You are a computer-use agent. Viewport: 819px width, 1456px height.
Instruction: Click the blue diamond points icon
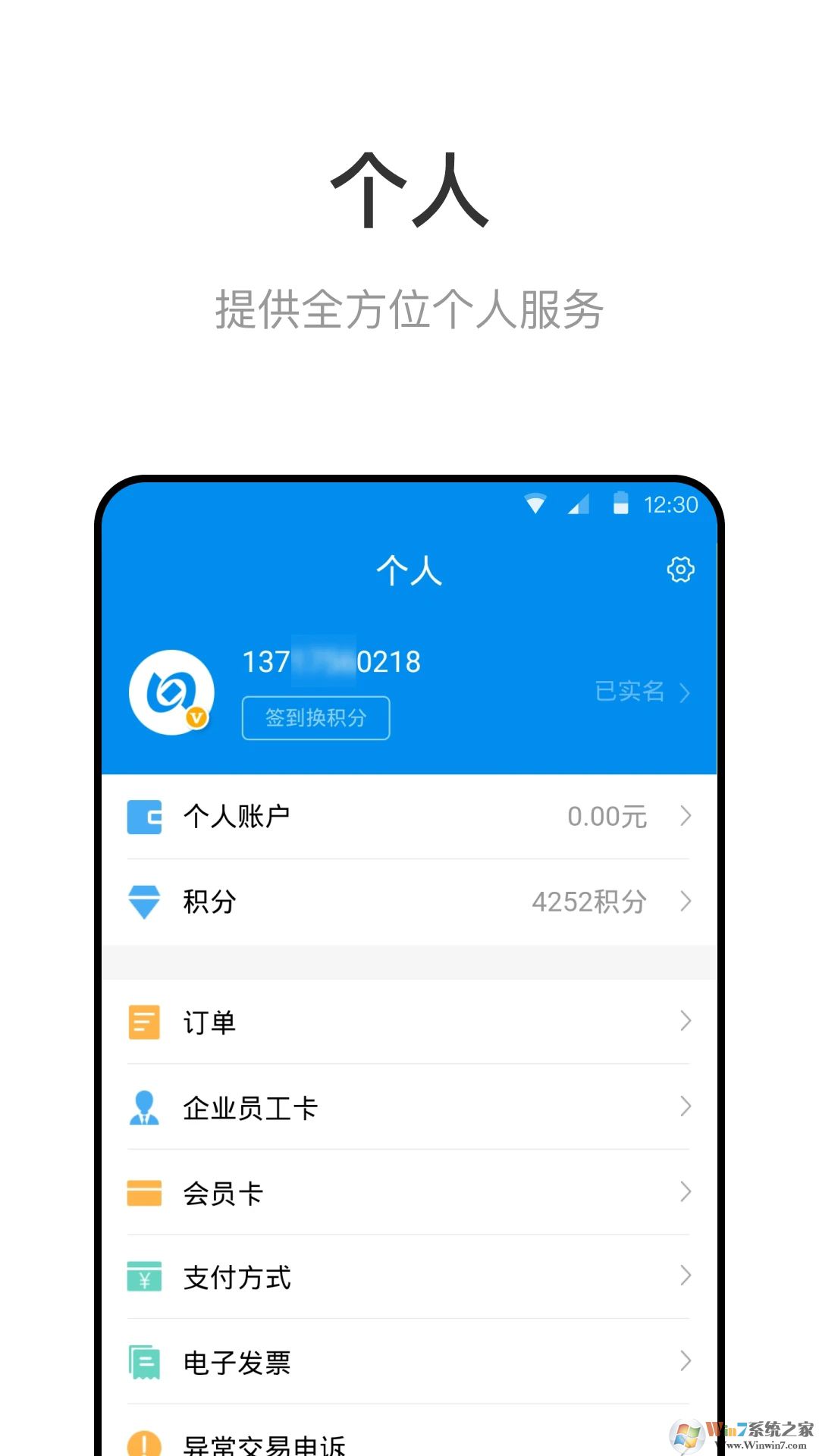[144, 902]
